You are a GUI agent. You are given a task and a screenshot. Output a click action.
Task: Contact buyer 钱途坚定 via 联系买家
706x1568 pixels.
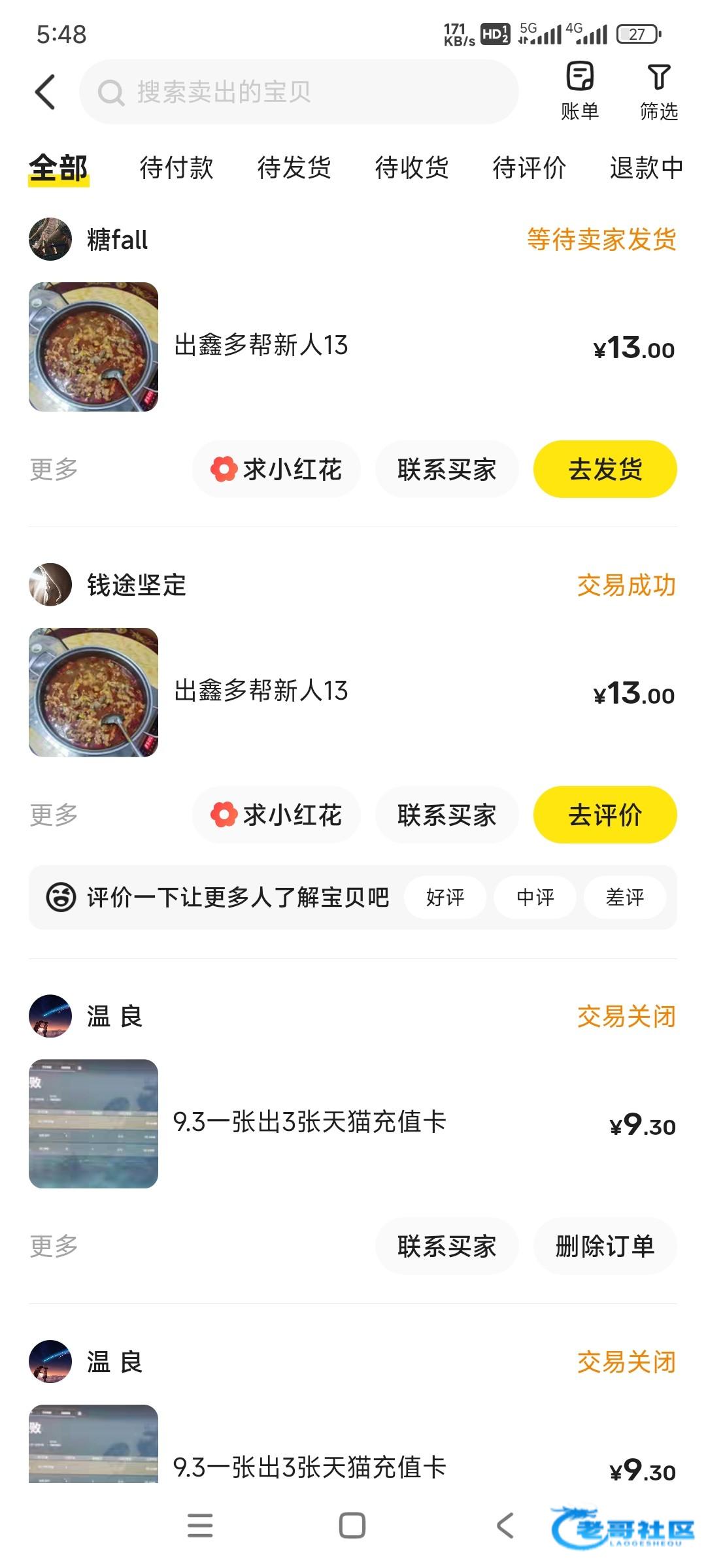(x=446, y=815)
